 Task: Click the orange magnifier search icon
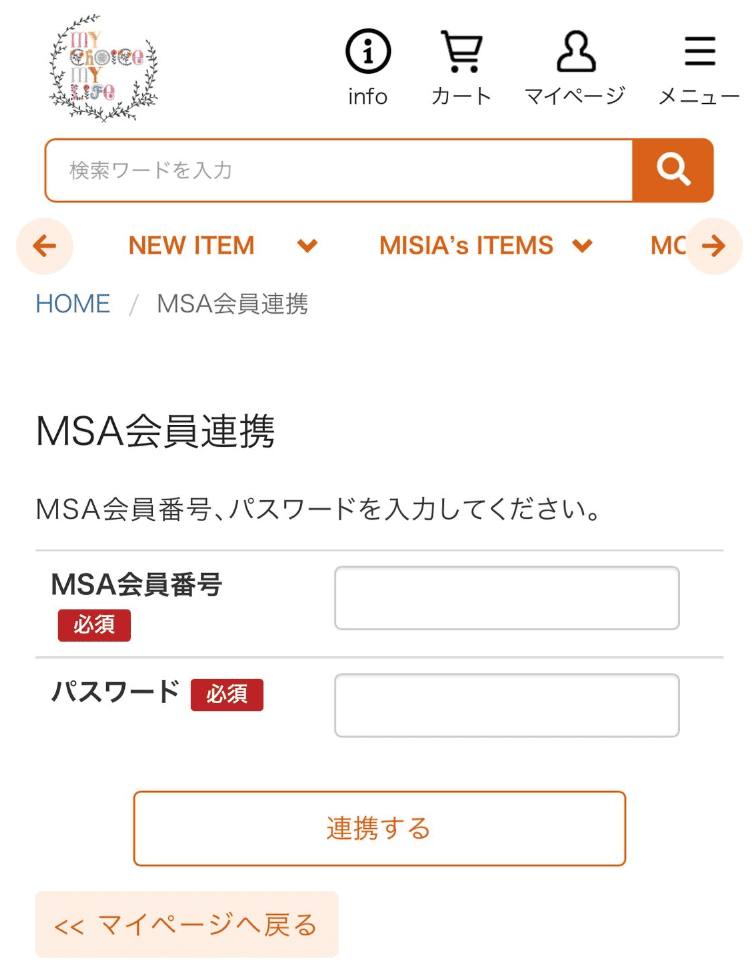(x=673, y=170)
